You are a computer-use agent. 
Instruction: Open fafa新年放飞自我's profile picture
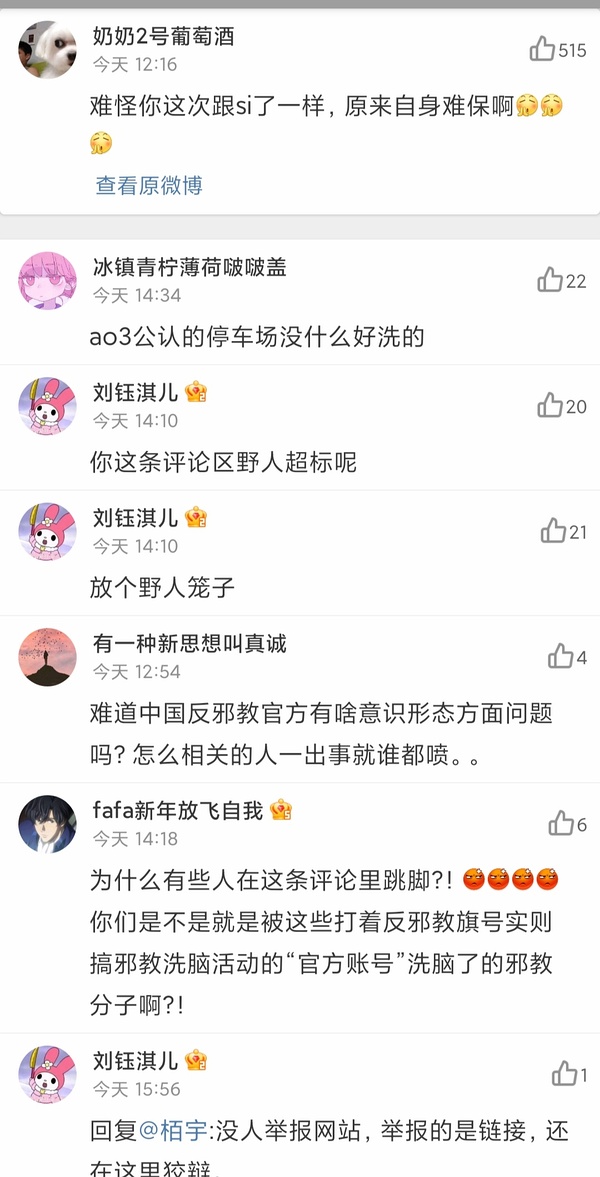47,824
